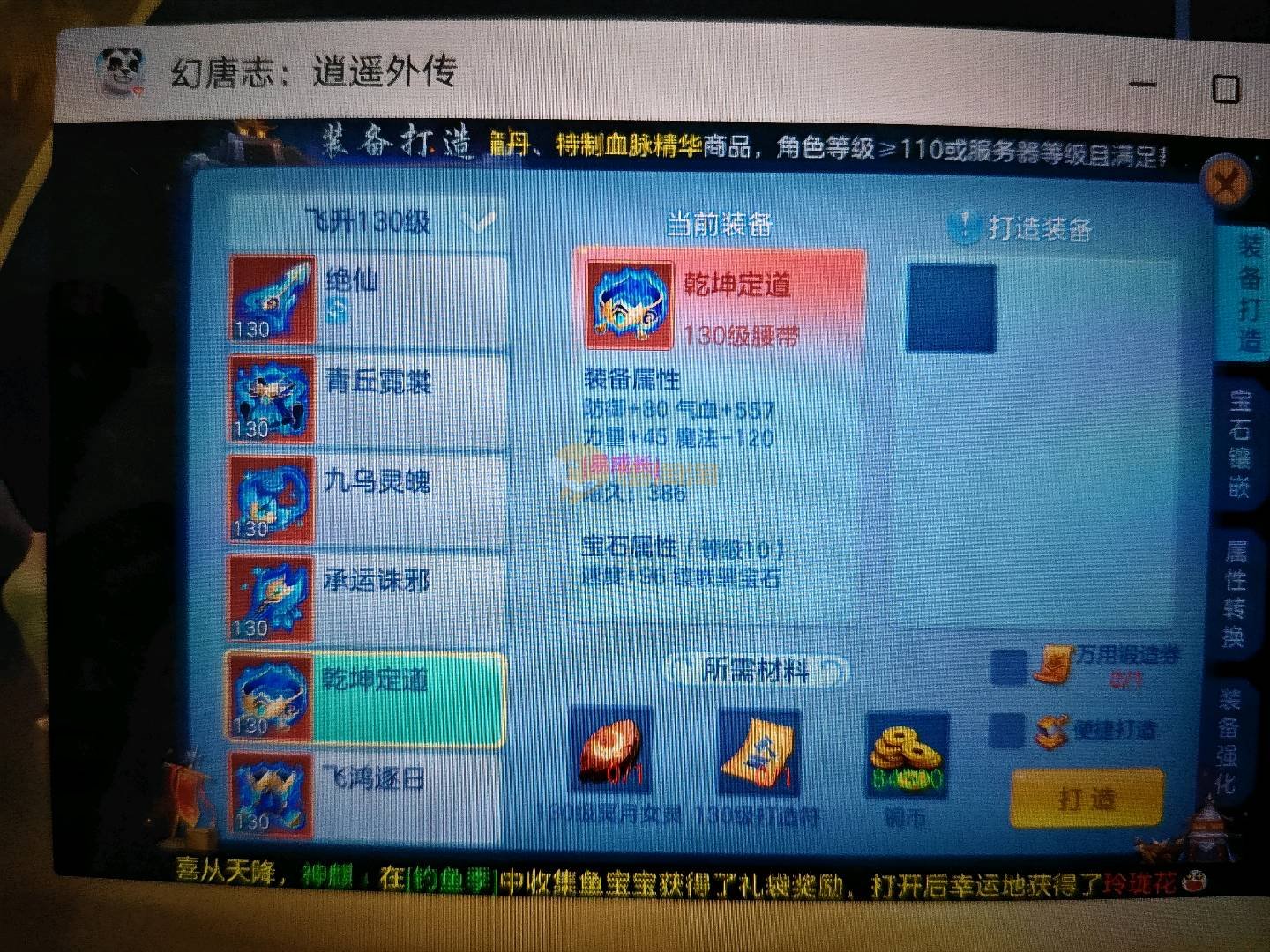Maximize the game window

[1226, 89]
